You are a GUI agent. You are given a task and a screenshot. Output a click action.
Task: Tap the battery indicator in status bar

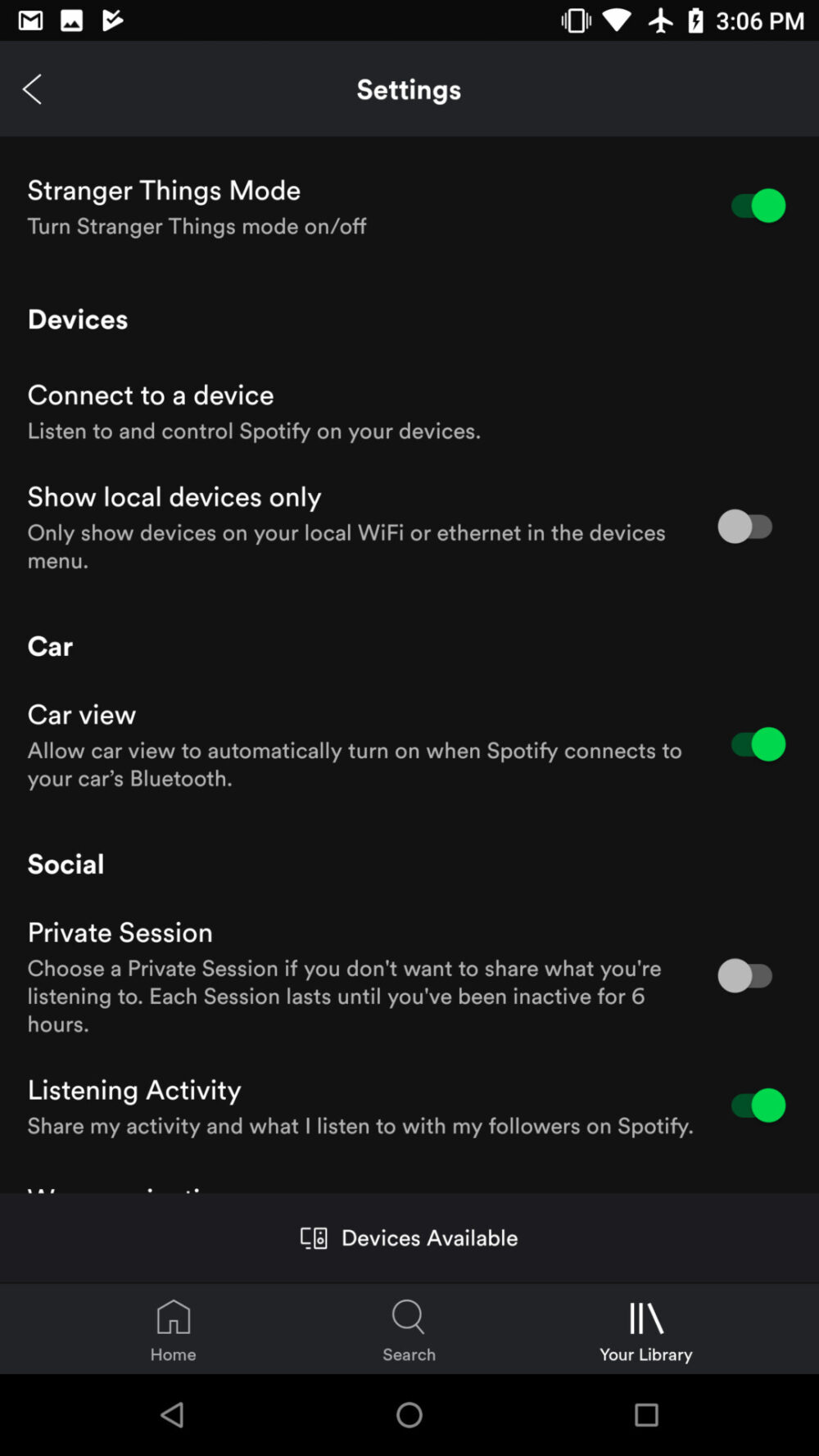[x=695, y=20]
